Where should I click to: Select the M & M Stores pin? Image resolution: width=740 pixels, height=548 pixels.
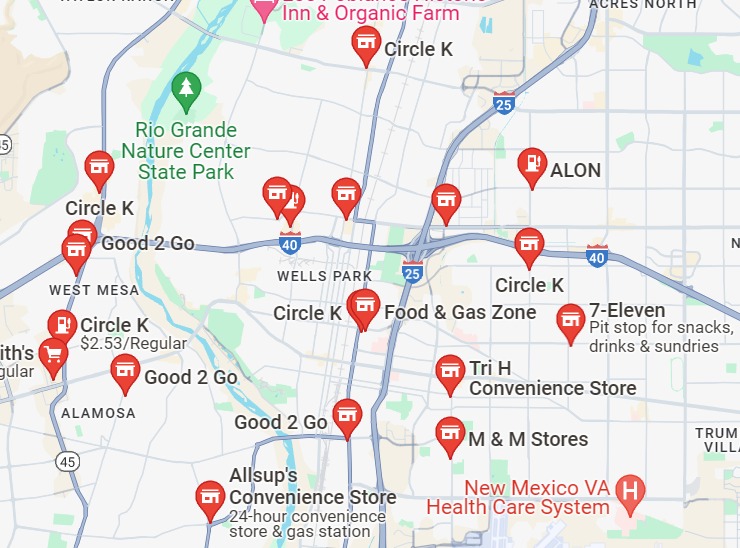[x=450, y=434]
